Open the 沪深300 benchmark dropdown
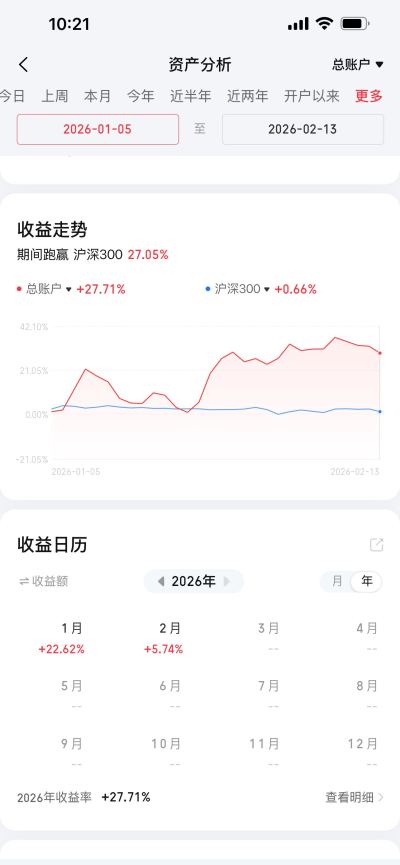 point(239,289)
